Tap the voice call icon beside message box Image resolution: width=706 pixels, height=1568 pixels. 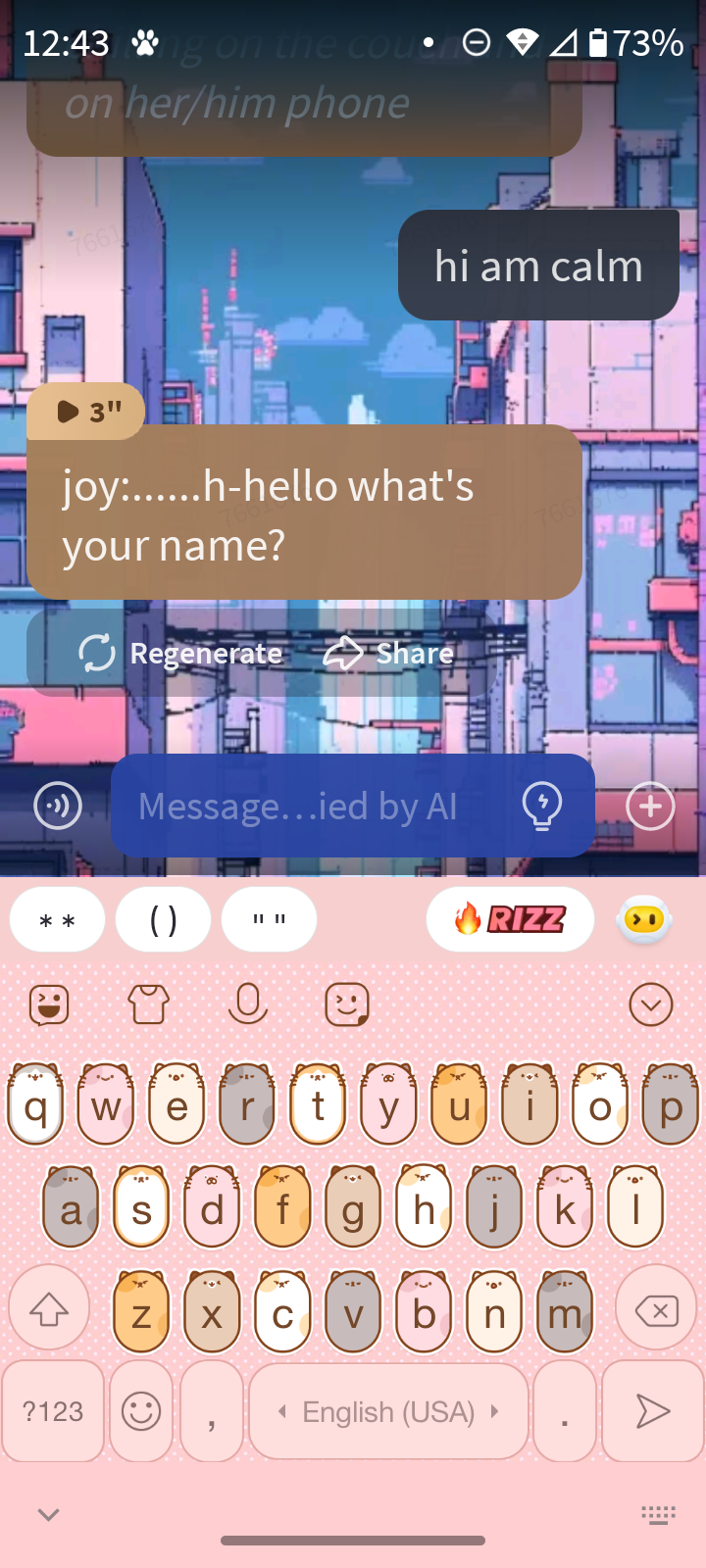point(58,807)
